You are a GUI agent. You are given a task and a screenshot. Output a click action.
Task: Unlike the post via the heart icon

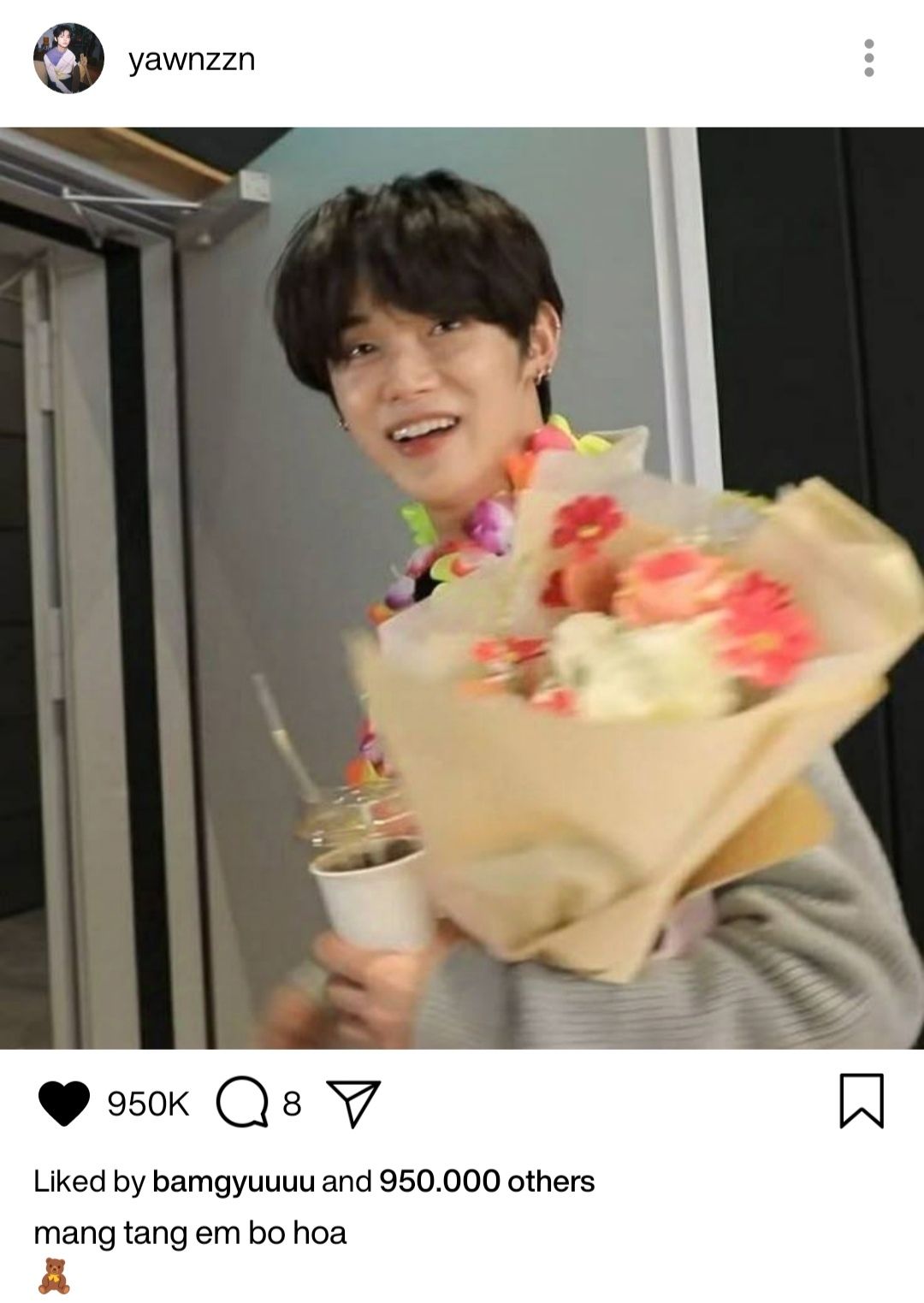[x=64, y=1103]
